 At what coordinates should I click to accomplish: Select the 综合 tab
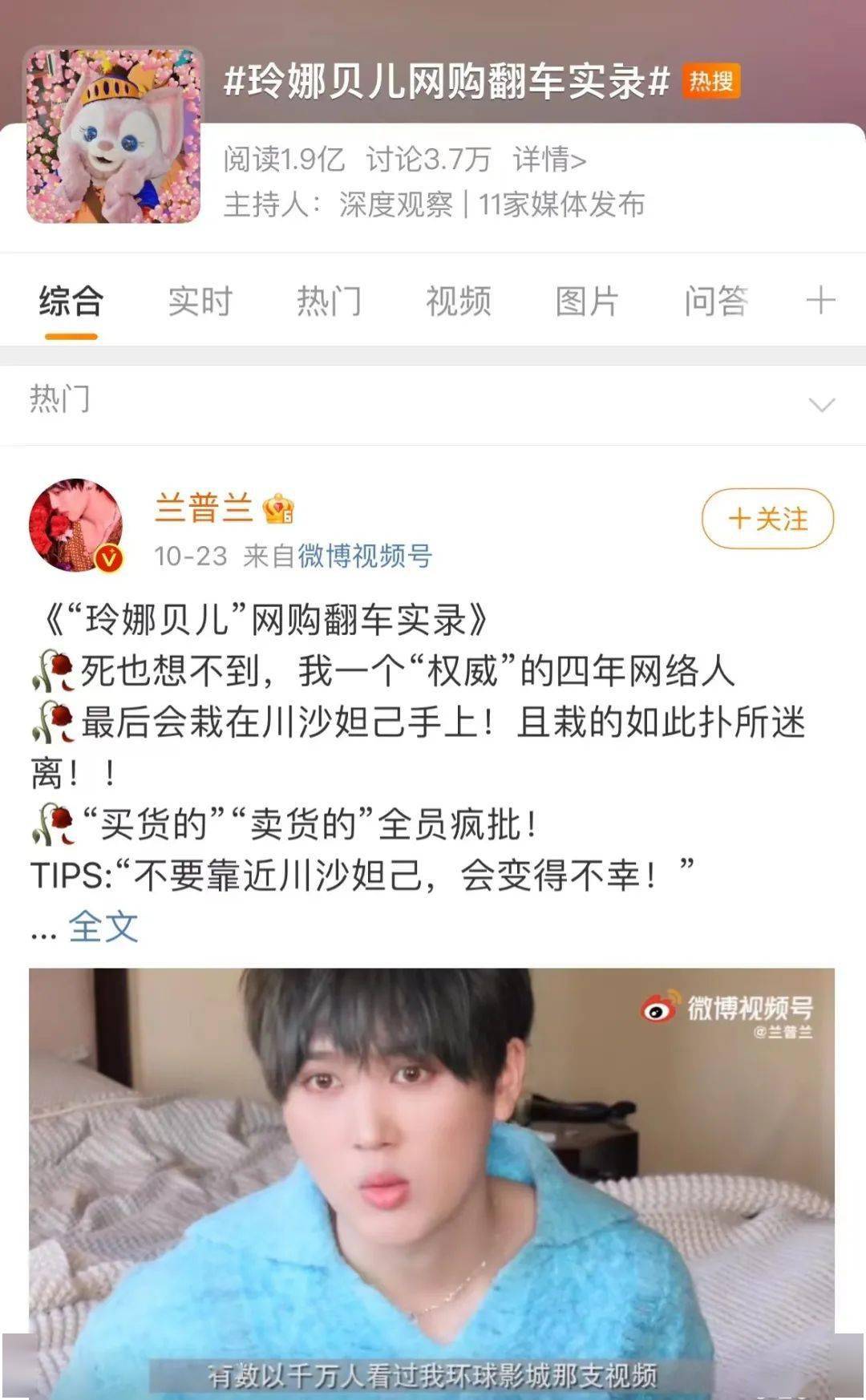pos(71,301)
